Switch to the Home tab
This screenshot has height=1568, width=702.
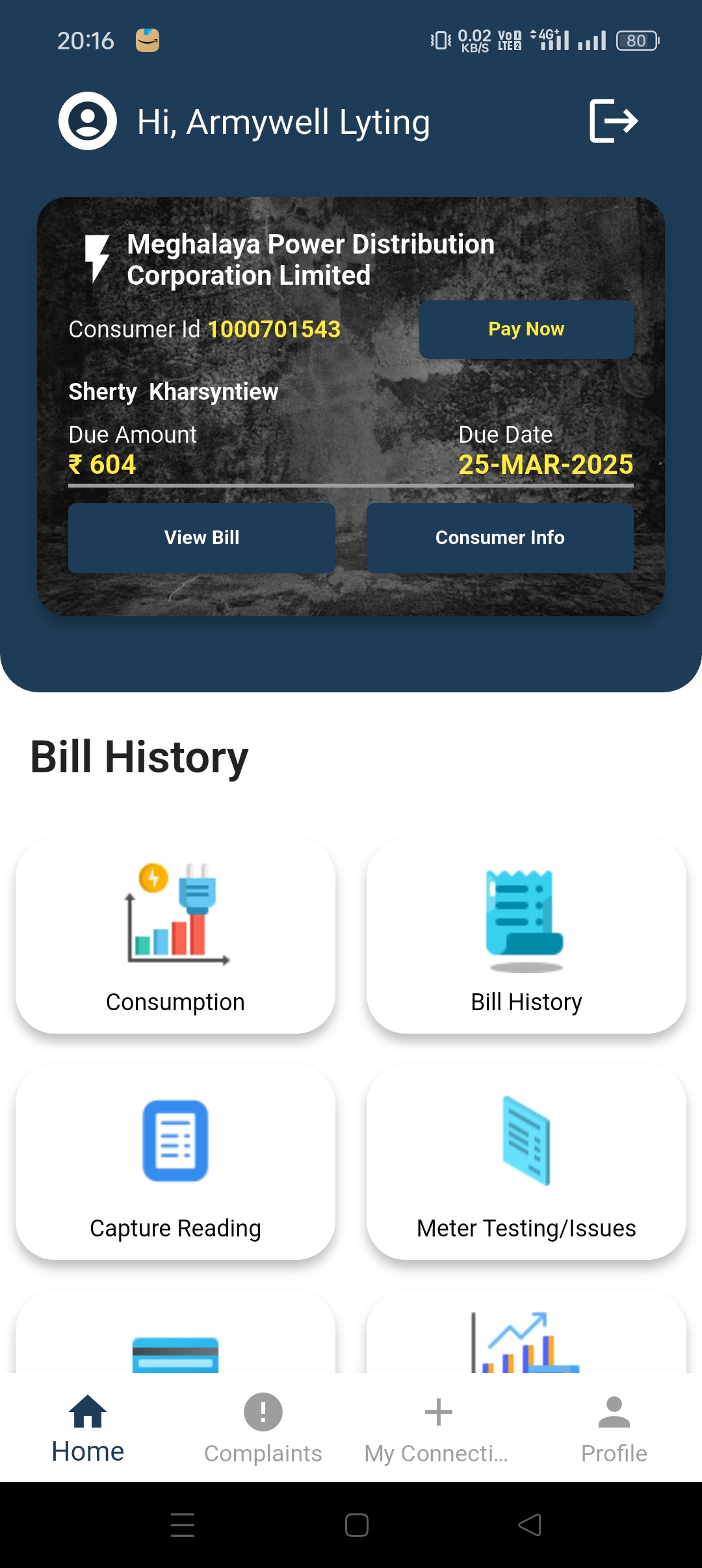(x=88, y=1428)
